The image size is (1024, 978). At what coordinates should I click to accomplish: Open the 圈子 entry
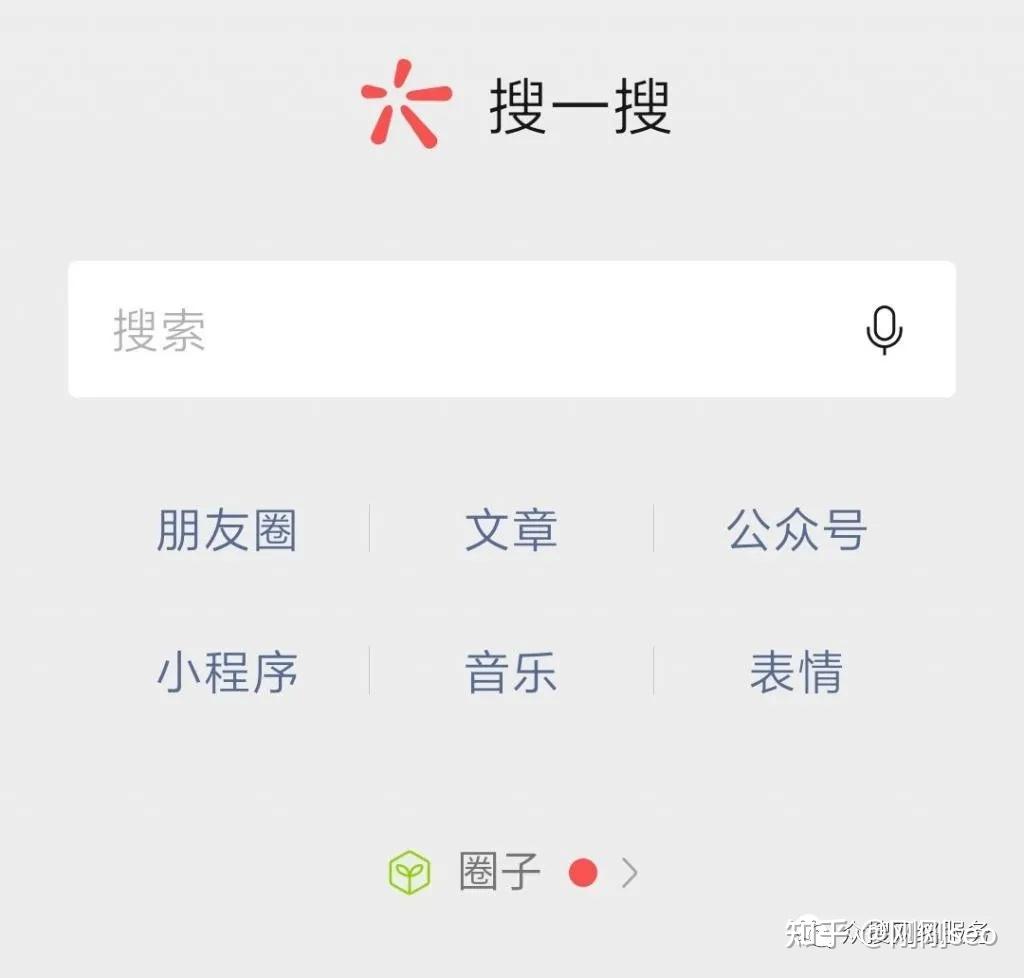tap(500, 873)
